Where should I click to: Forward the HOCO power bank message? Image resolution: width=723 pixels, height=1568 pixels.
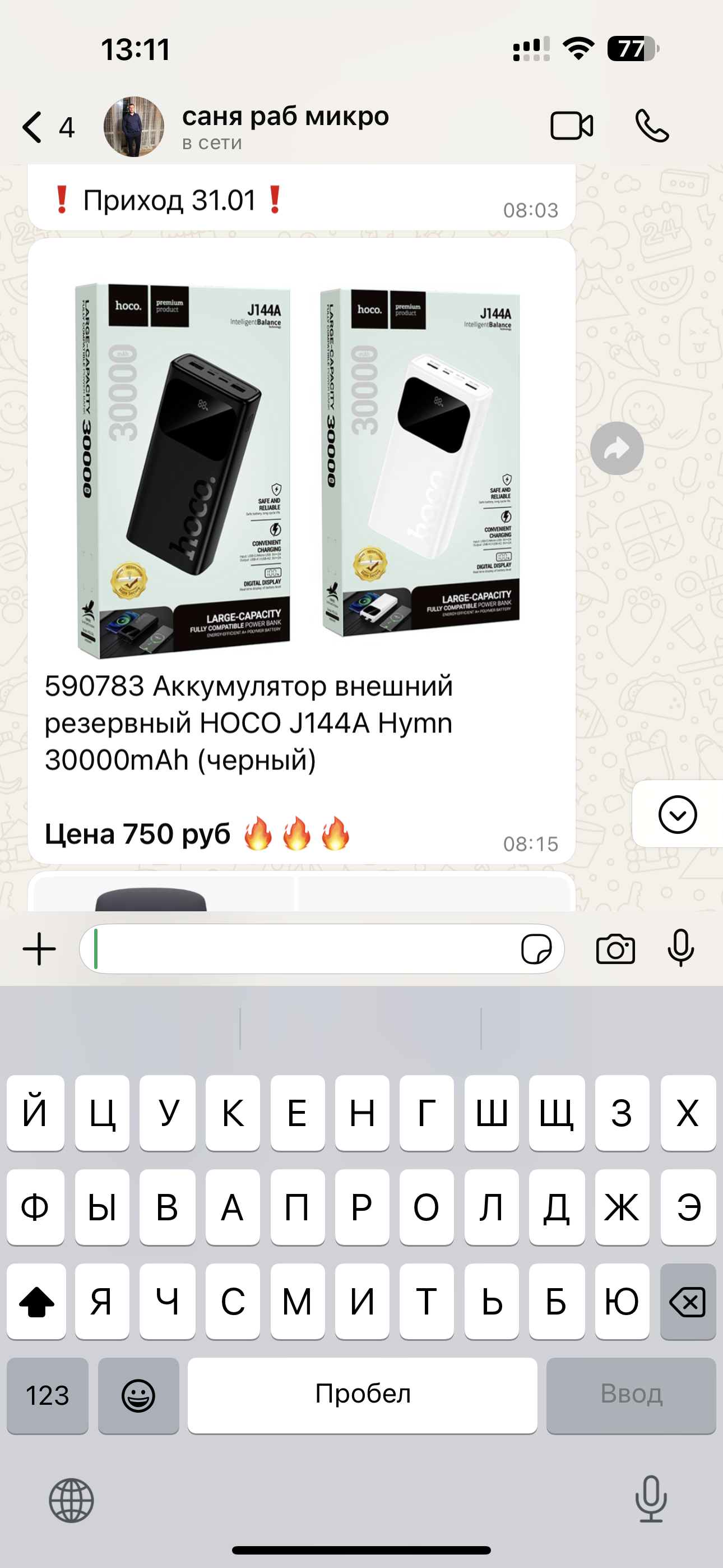tap(617, 449)
